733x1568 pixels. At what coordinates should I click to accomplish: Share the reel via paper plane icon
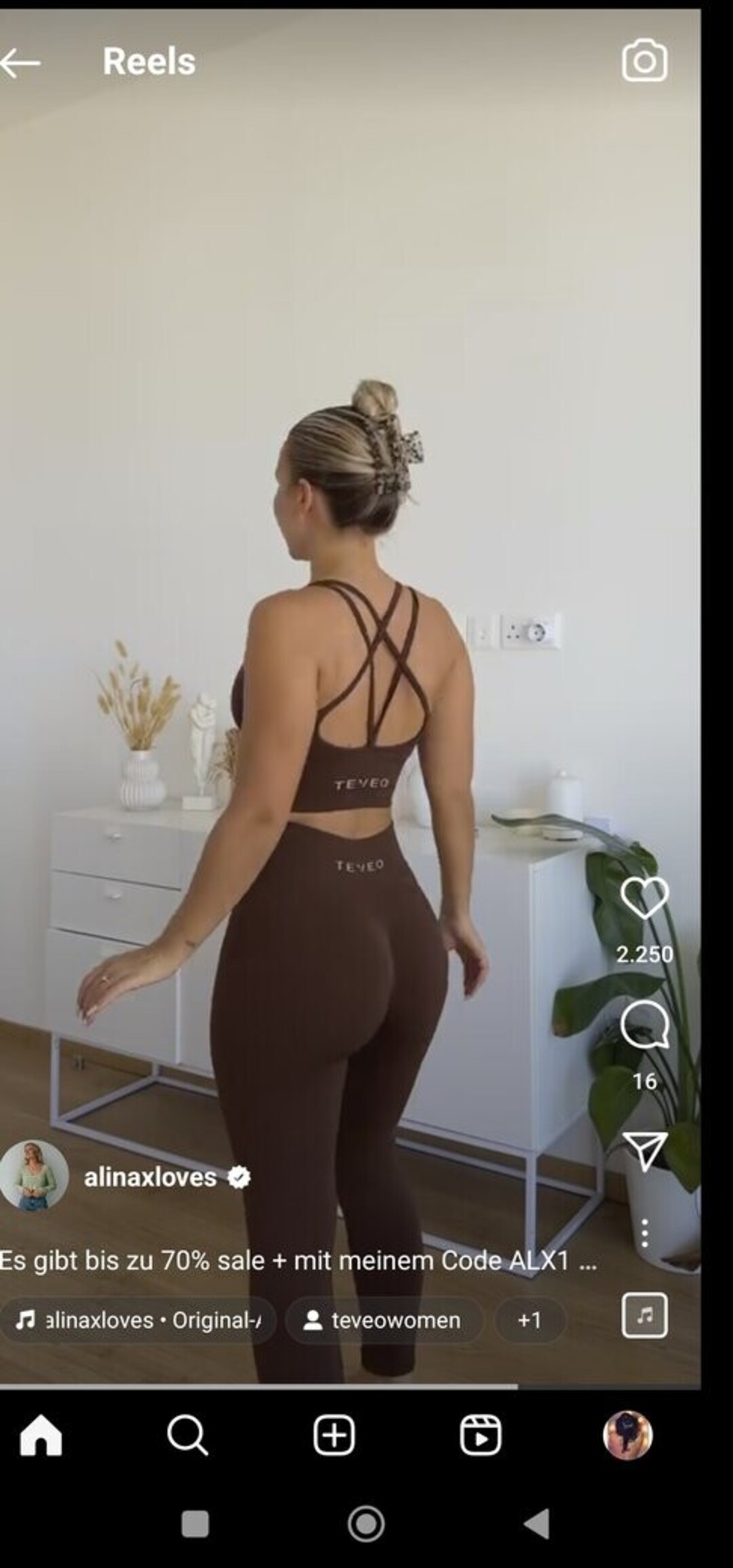tap(644, 1150)
